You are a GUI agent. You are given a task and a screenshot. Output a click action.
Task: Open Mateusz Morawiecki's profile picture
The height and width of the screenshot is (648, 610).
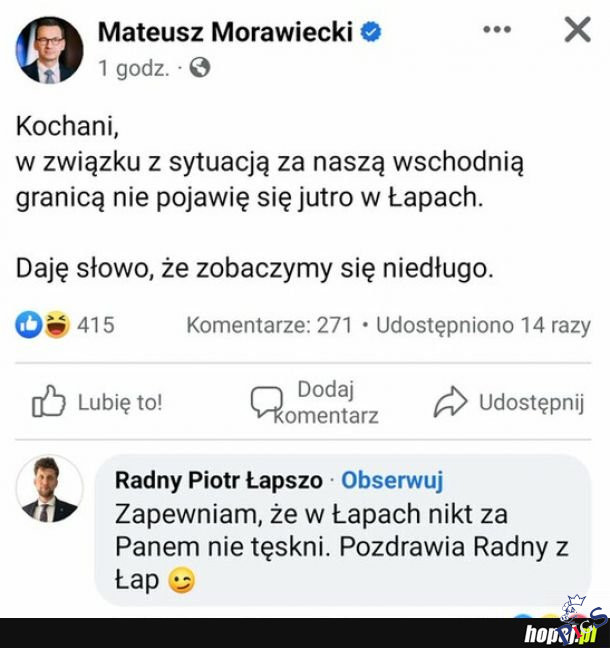50,48
